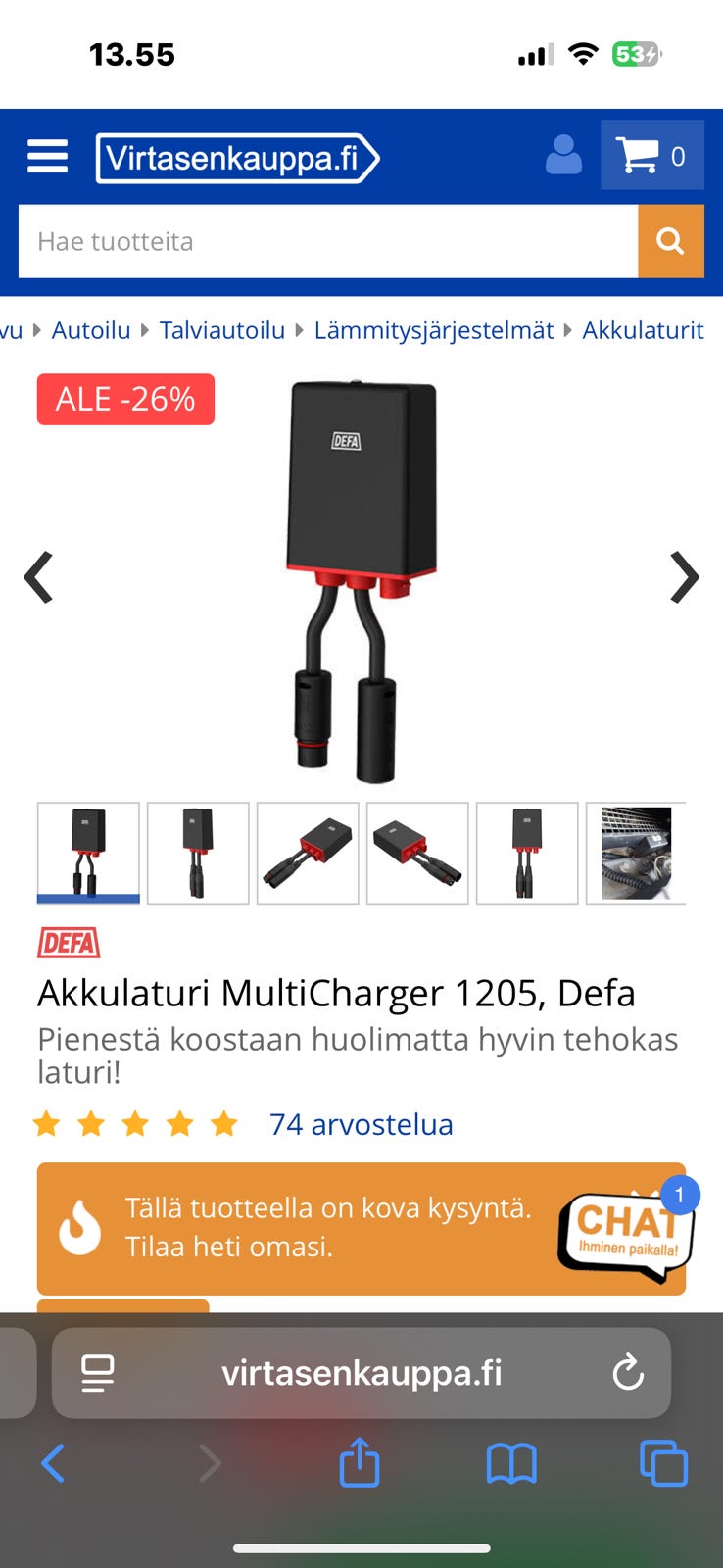
Task: Tap the Safari tabs overview icon
Action: pos(663,1463)
